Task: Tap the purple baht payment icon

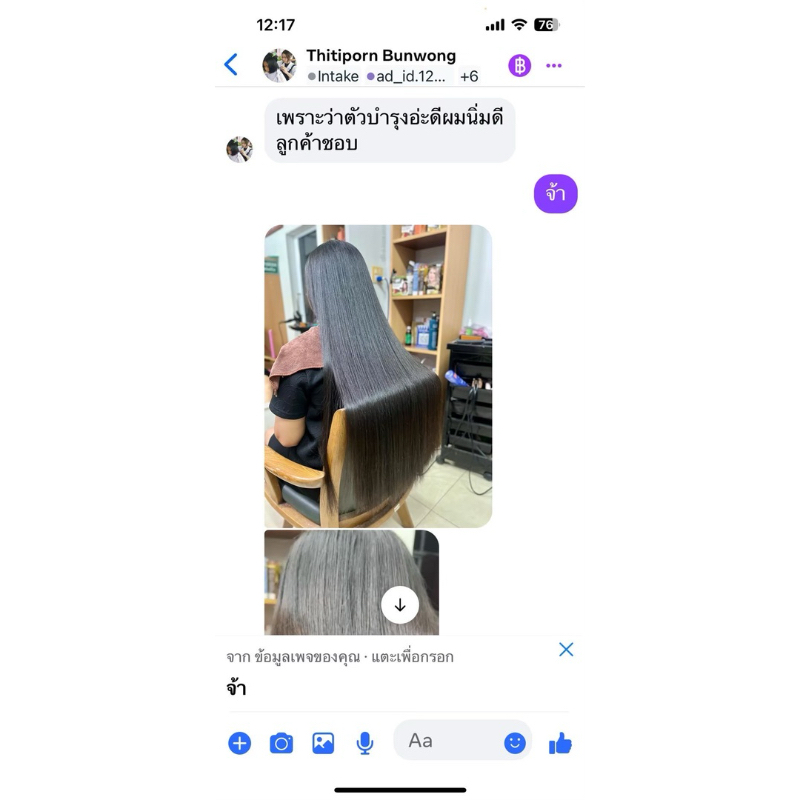Action: [x=519, y=66]
